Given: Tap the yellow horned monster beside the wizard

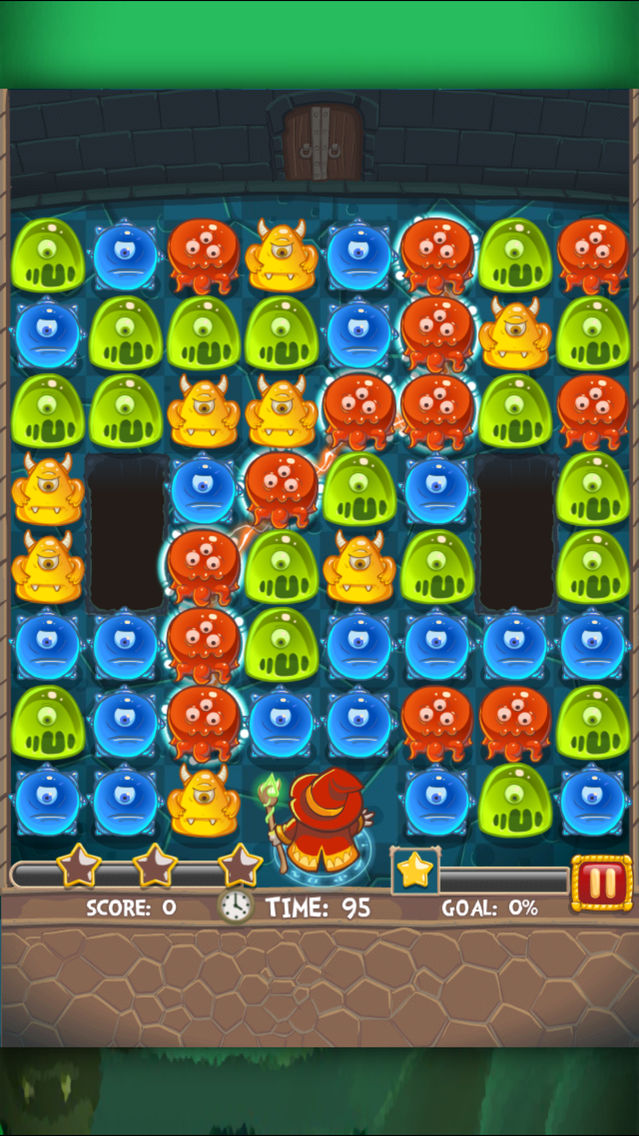Looking at the screenshot, I should (204, 801).
